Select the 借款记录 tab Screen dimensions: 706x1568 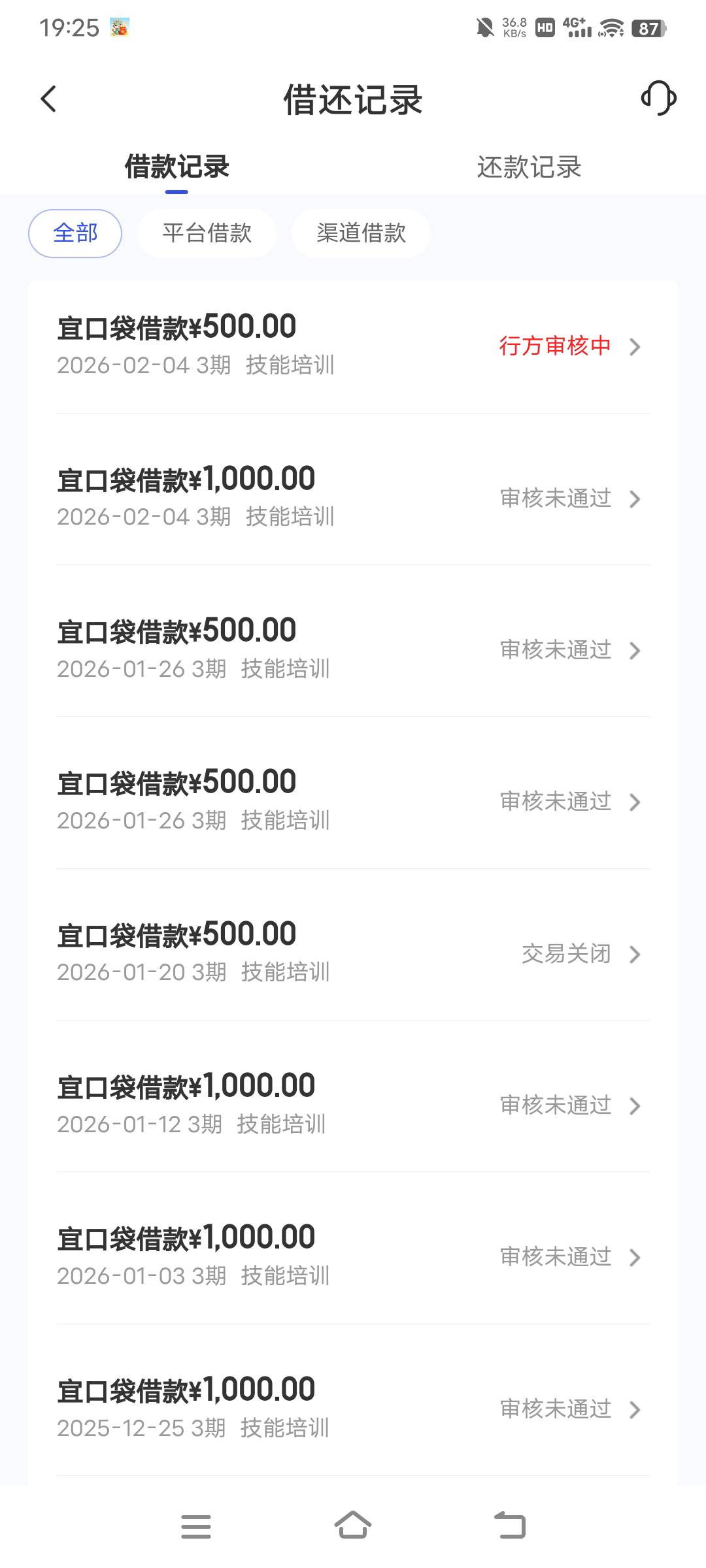click(176, 167)
